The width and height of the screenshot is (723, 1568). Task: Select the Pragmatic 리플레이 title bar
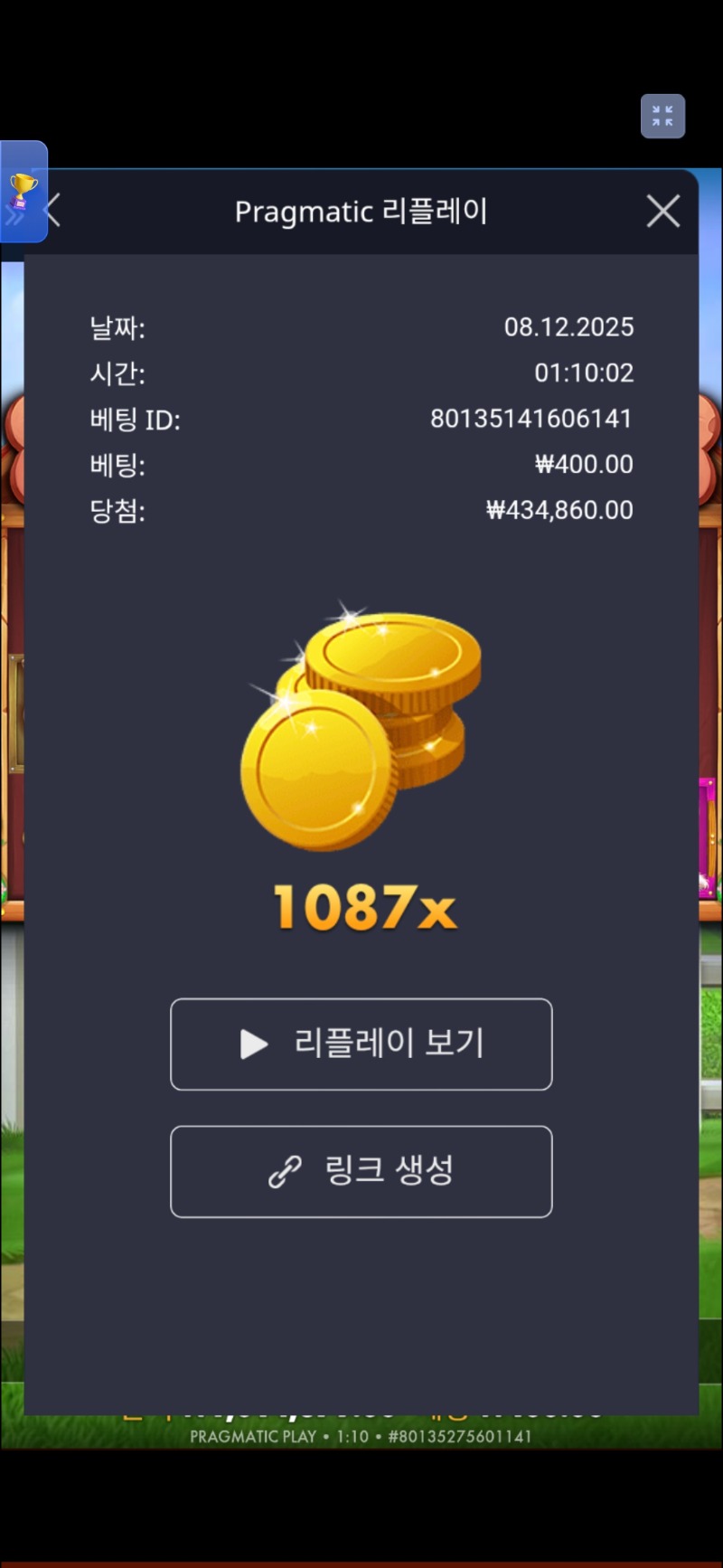361,211
